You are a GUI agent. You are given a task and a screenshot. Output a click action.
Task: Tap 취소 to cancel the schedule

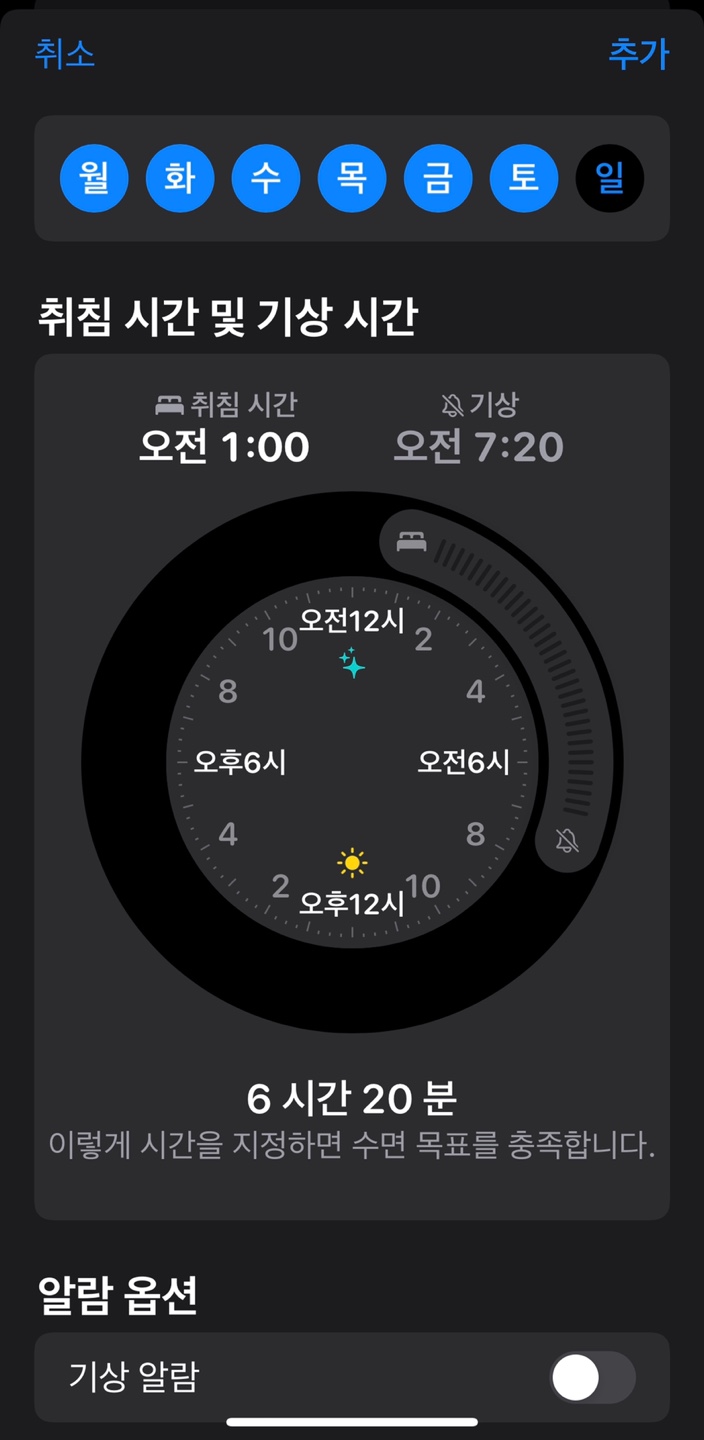click(x=65, y=53)
